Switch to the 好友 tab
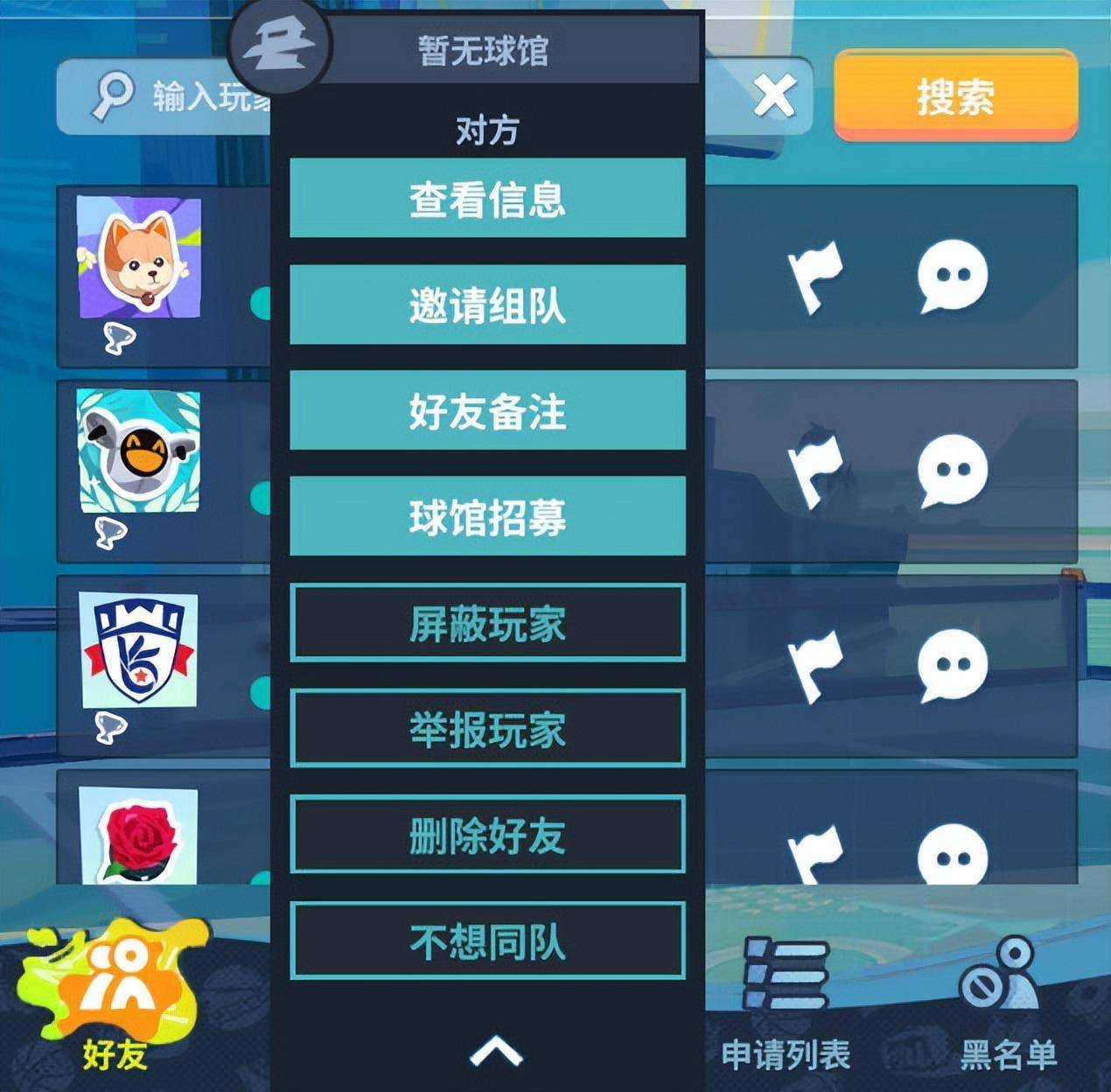Screen dimensions: 1111x1092 coord(114,1006)
